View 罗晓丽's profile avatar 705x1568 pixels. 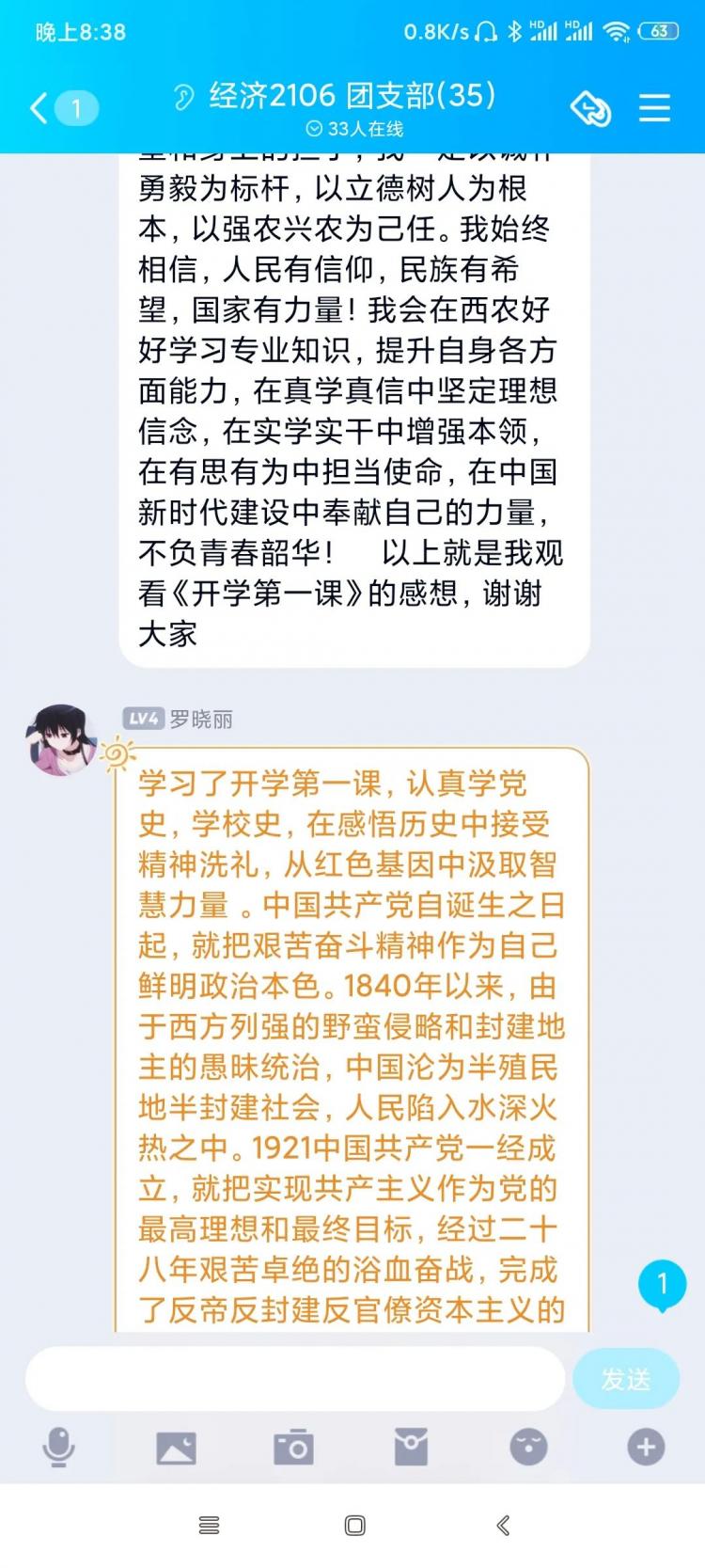pos(60,739)
